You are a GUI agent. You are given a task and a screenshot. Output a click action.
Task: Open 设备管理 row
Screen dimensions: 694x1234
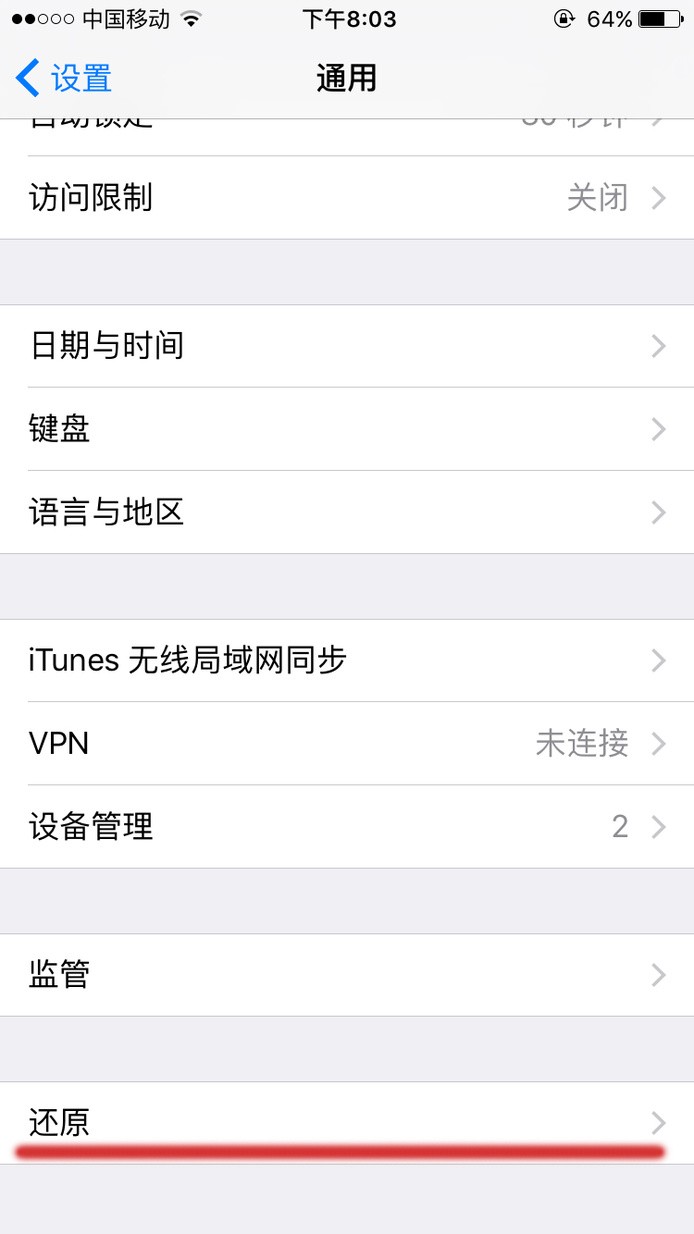347,826
